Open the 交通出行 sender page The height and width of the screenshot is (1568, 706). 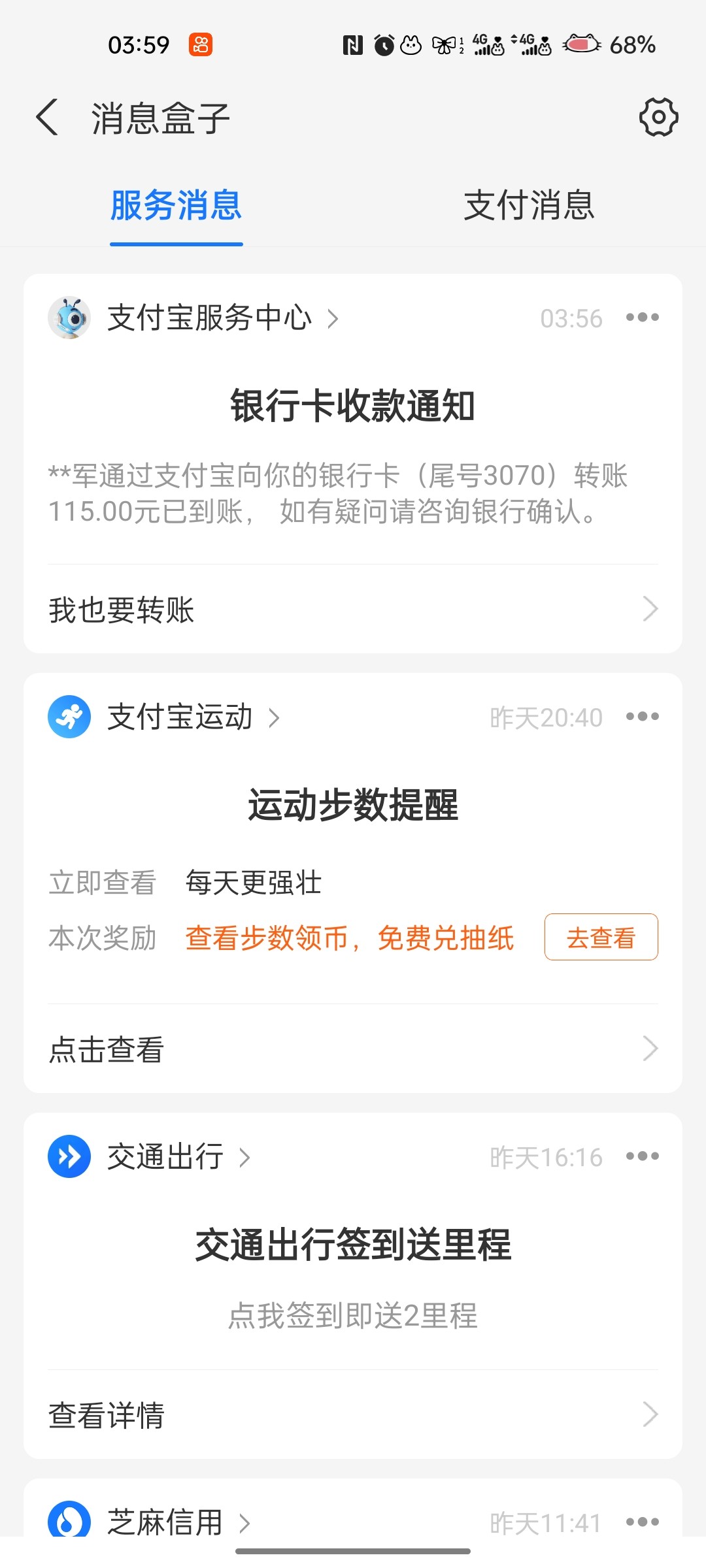click(165, 1157)
